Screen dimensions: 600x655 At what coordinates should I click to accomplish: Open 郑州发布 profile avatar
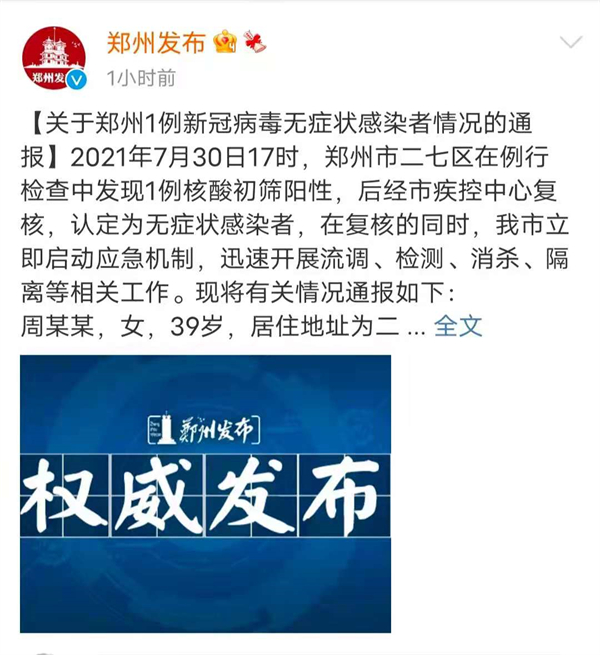coord(53,57)
